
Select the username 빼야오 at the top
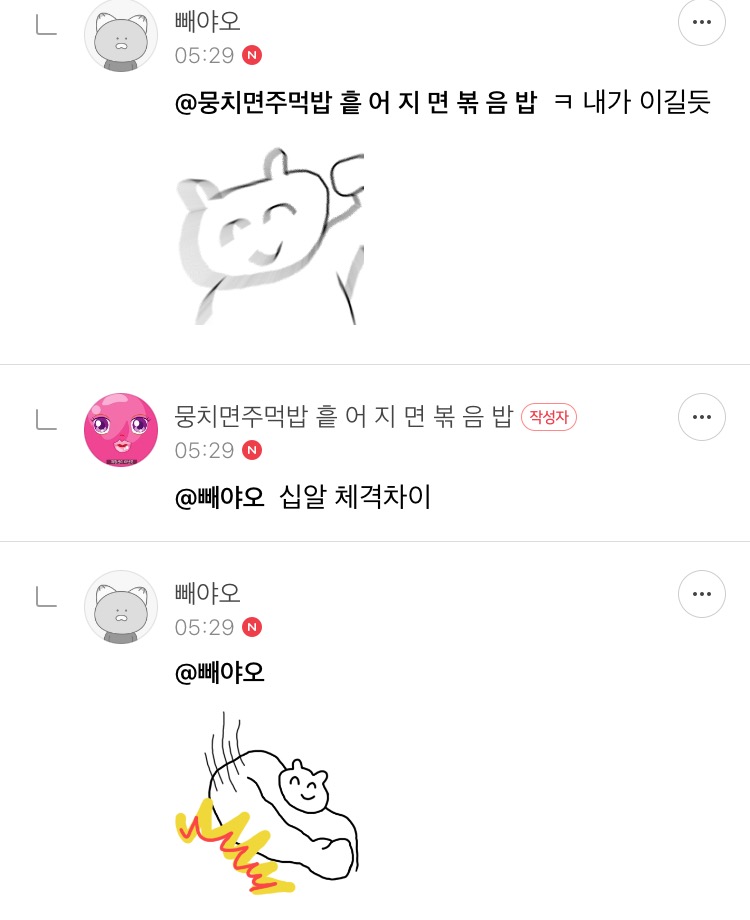207,21
